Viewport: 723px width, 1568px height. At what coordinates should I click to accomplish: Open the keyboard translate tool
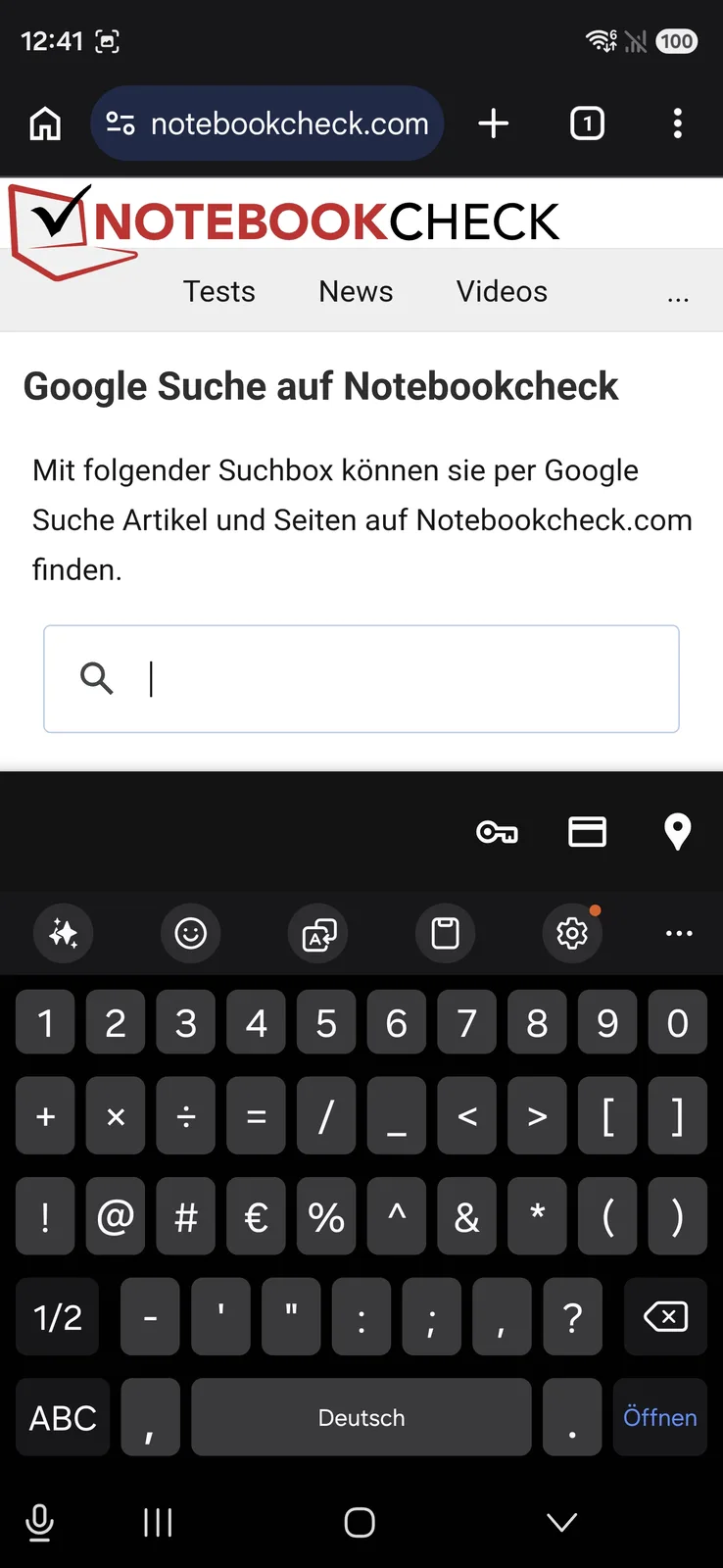coord(318,933)
